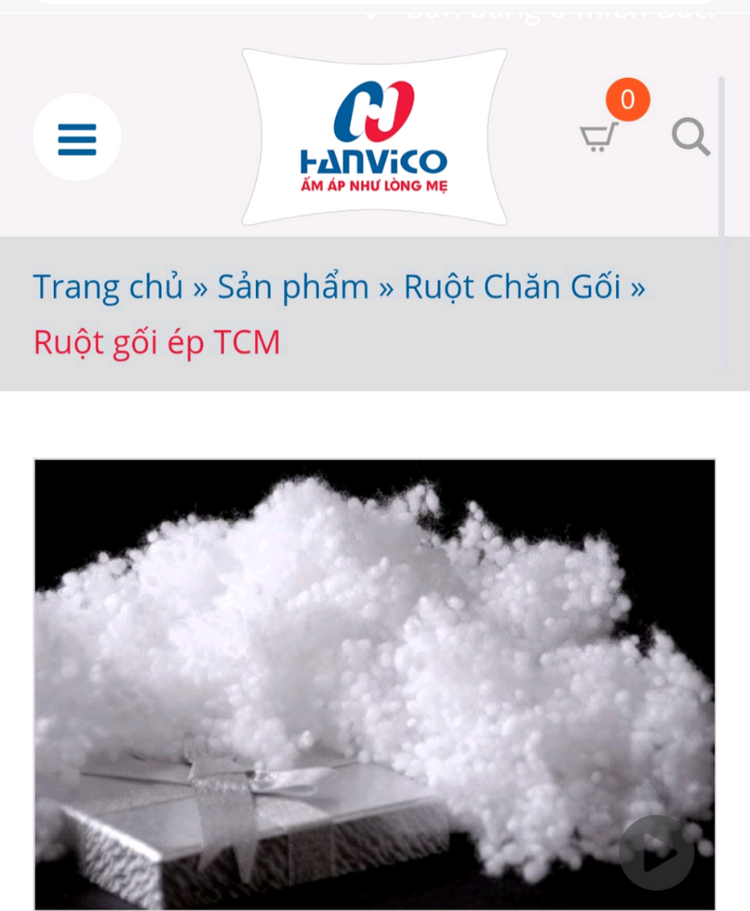Open the search magnifier
The height and width of the screenshot is (911, 750).
690,136
